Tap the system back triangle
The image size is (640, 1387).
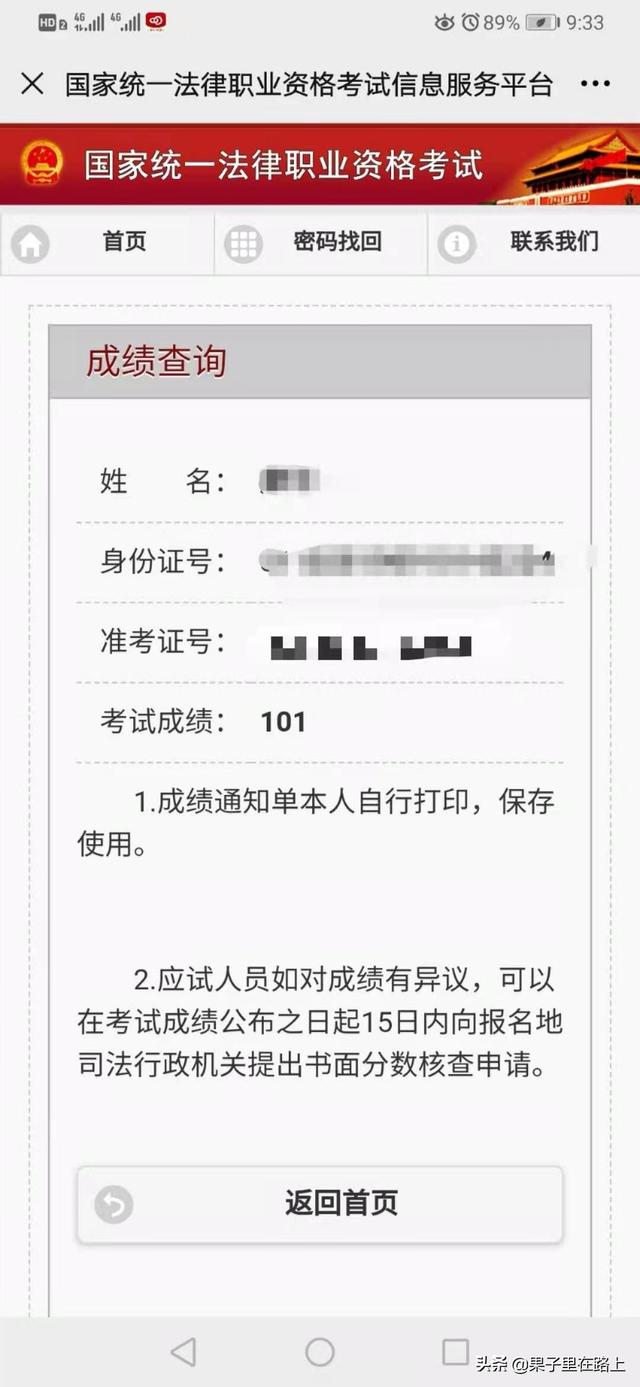click(x=183, y=1352)
